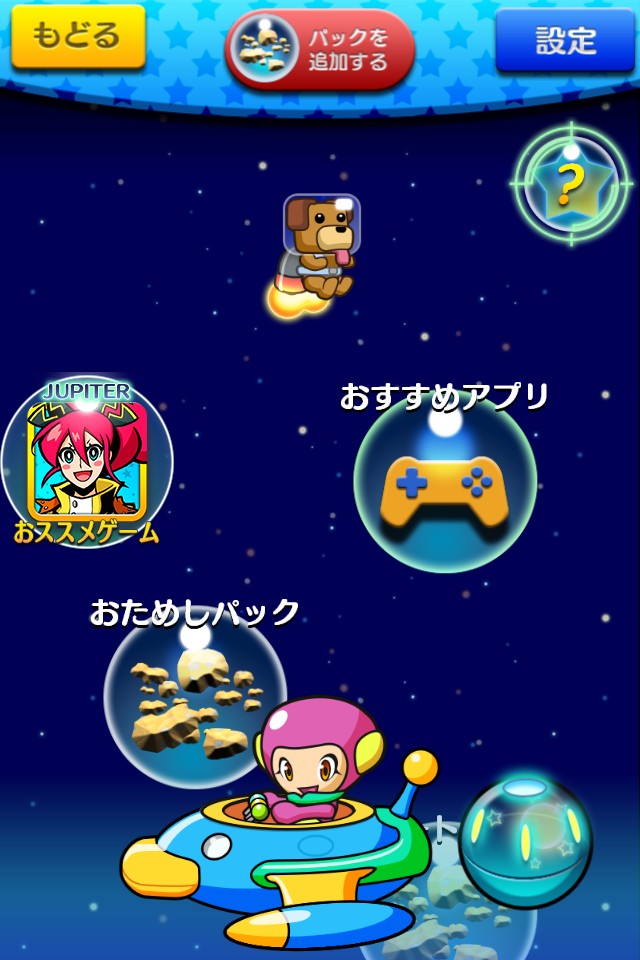Tap the question mark star bubble
The height and width of the screenshot is (960, 640).
[570, 184]
